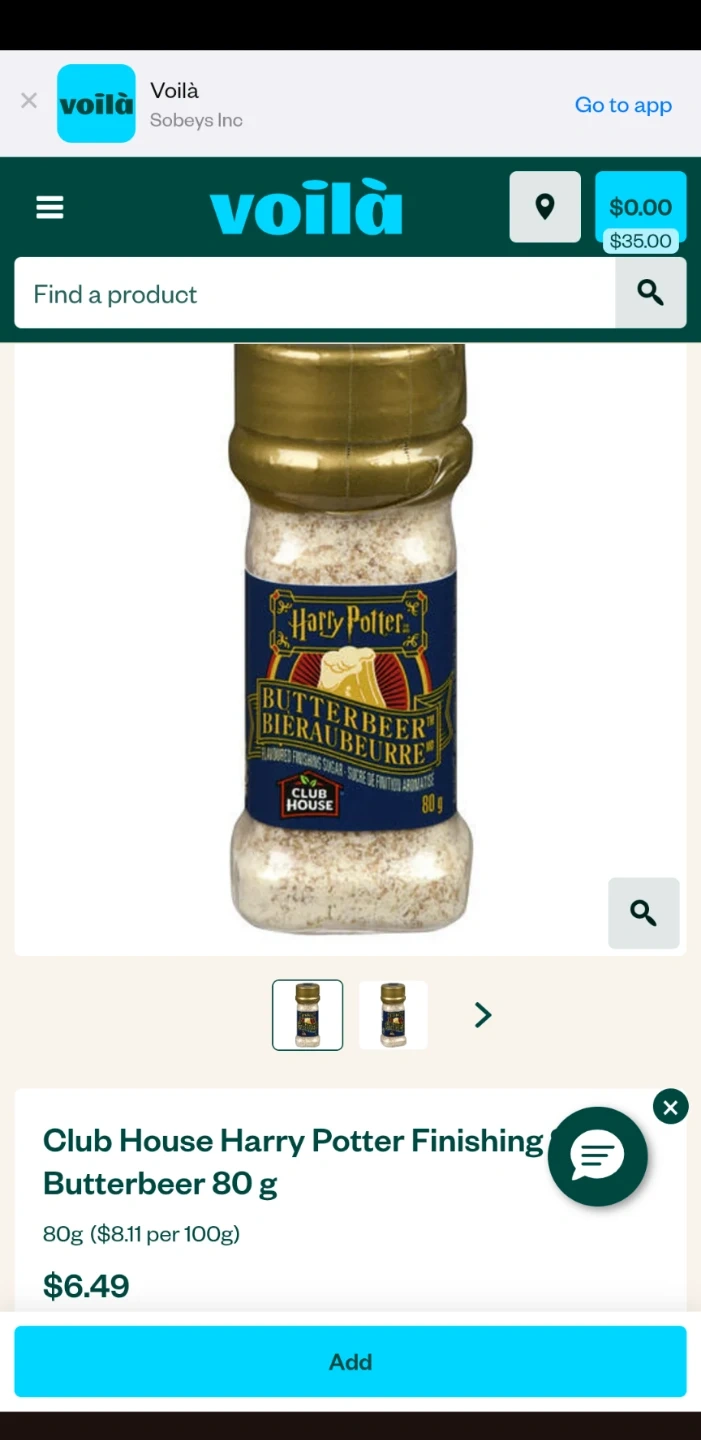Zoom the product image with magnifier

(x=644, y=913)
